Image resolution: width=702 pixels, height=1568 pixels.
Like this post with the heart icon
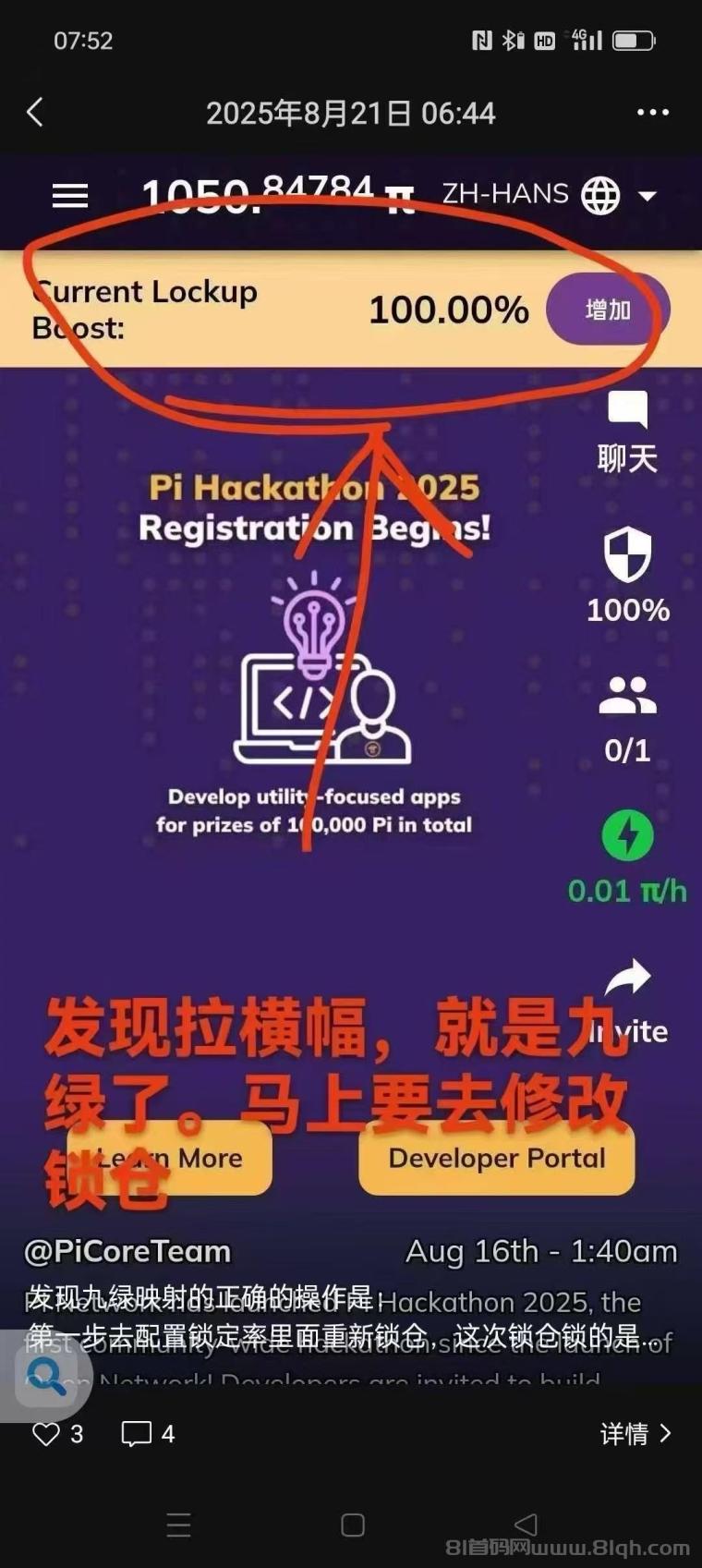tap(45, 1433)
